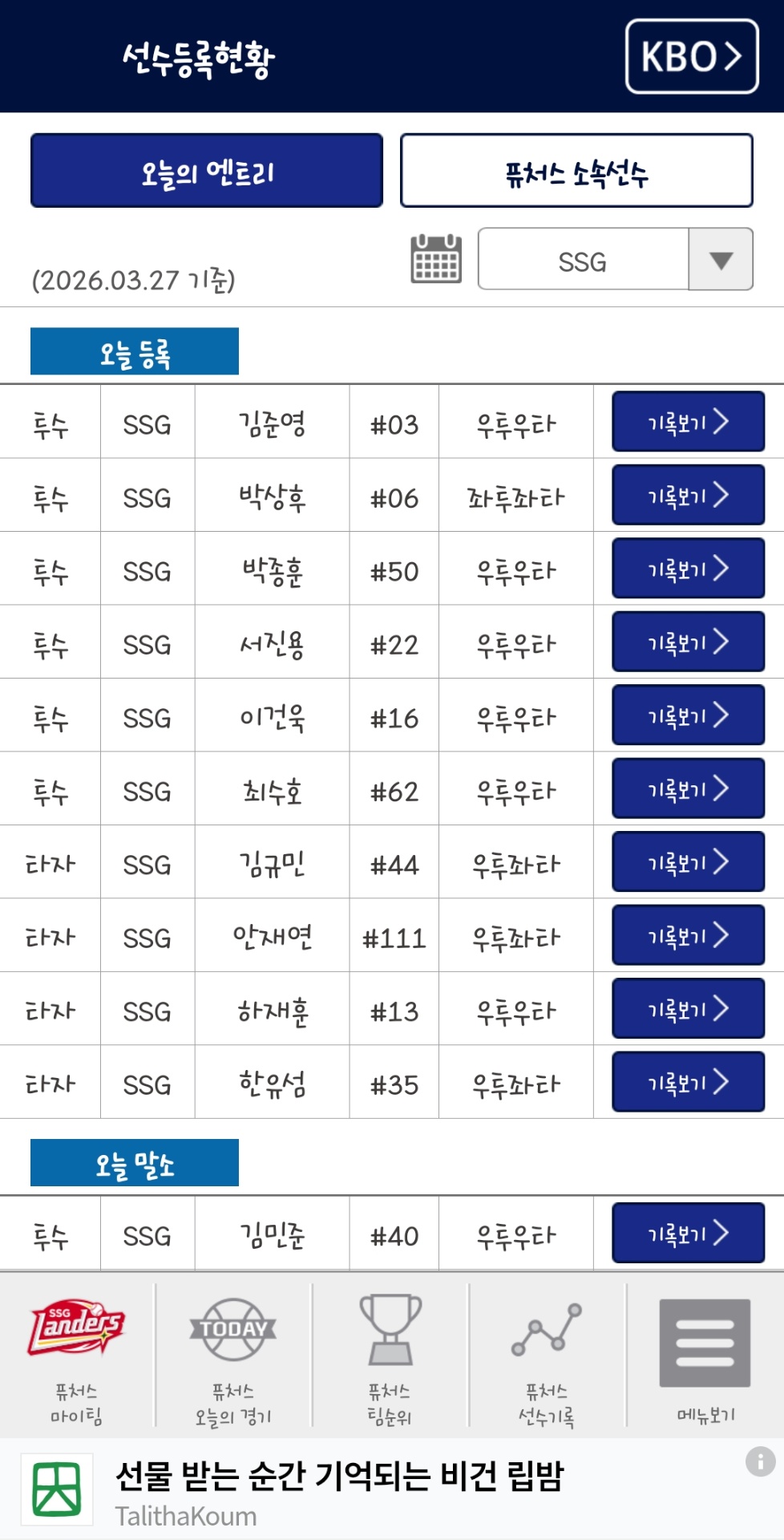Show 서진용 player records

coord(688,642)
